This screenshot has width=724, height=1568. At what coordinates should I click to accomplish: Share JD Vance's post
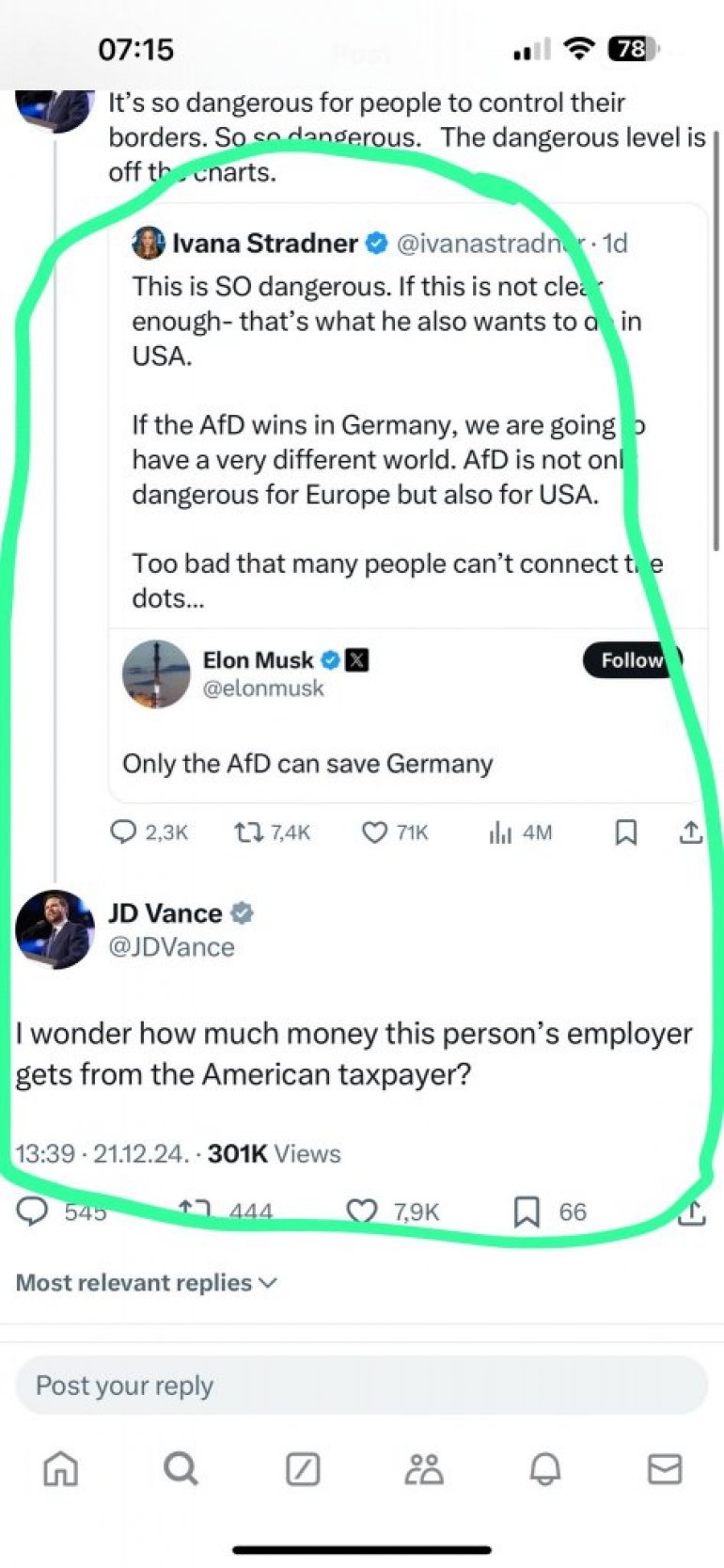(691, 1213)
